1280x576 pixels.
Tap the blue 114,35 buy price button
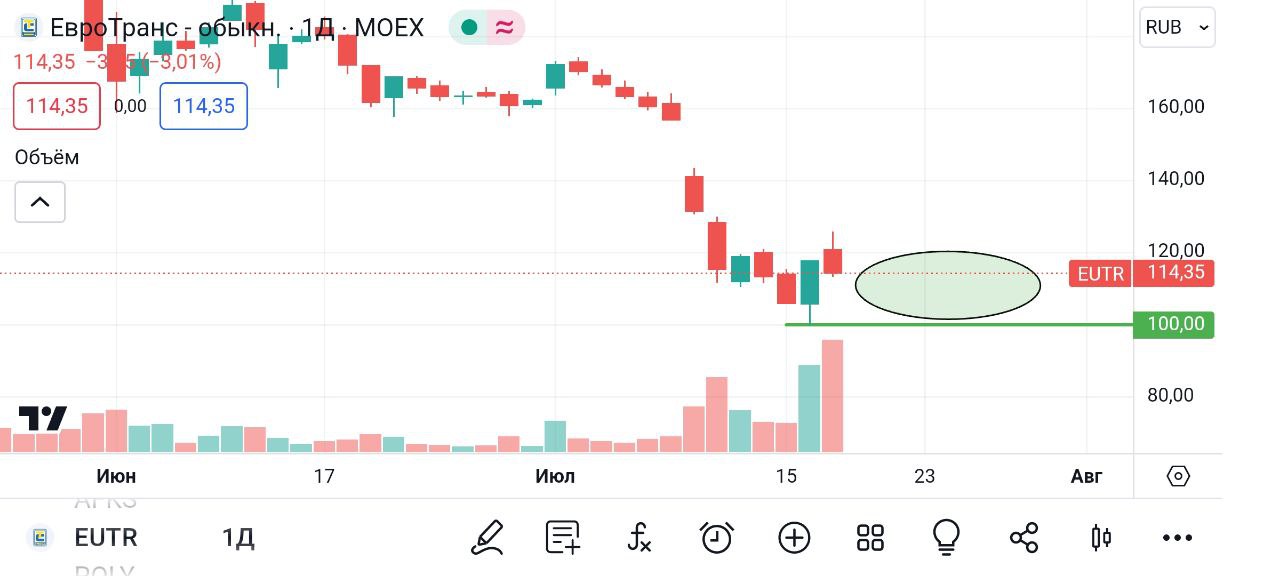click(x=204, y=106)
